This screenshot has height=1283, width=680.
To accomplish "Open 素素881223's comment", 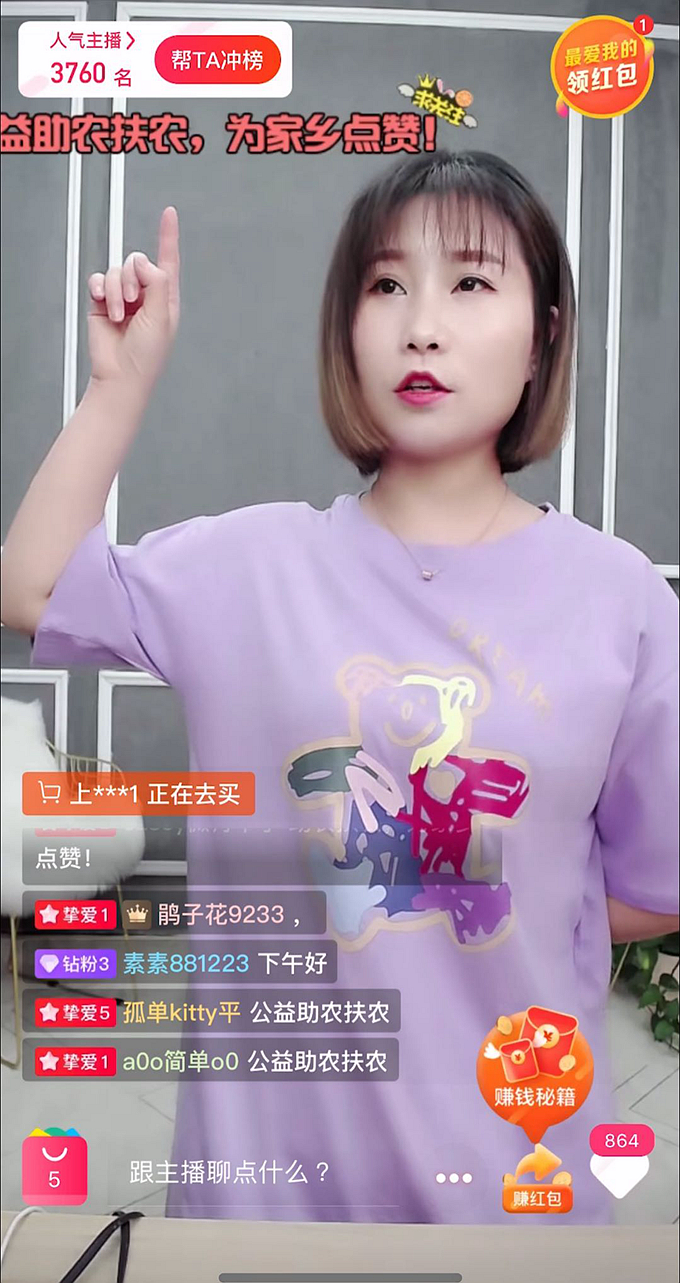I will (x=184, y=964).
